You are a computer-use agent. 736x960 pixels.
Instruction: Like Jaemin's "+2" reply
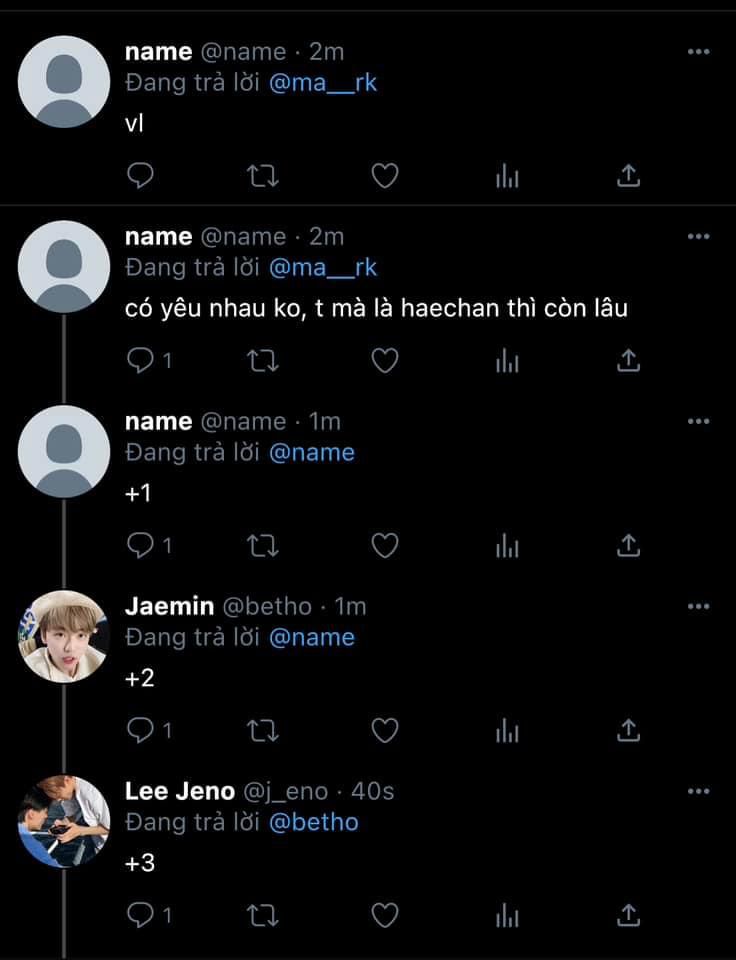[385, 730]
